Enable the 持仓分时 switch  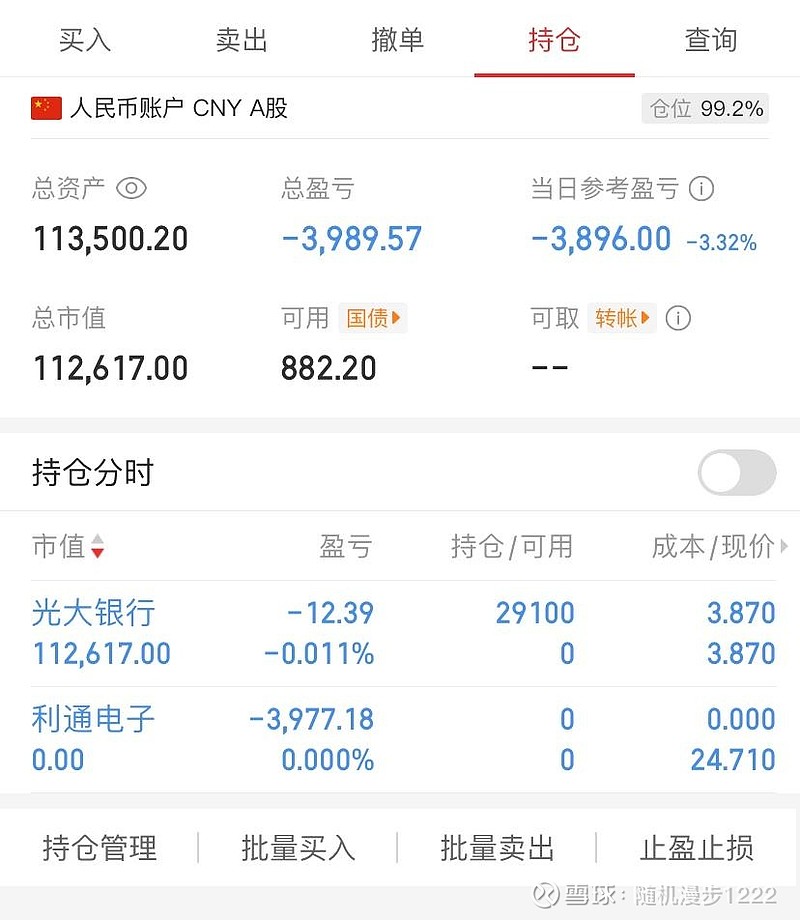click(x=736, y=472)
